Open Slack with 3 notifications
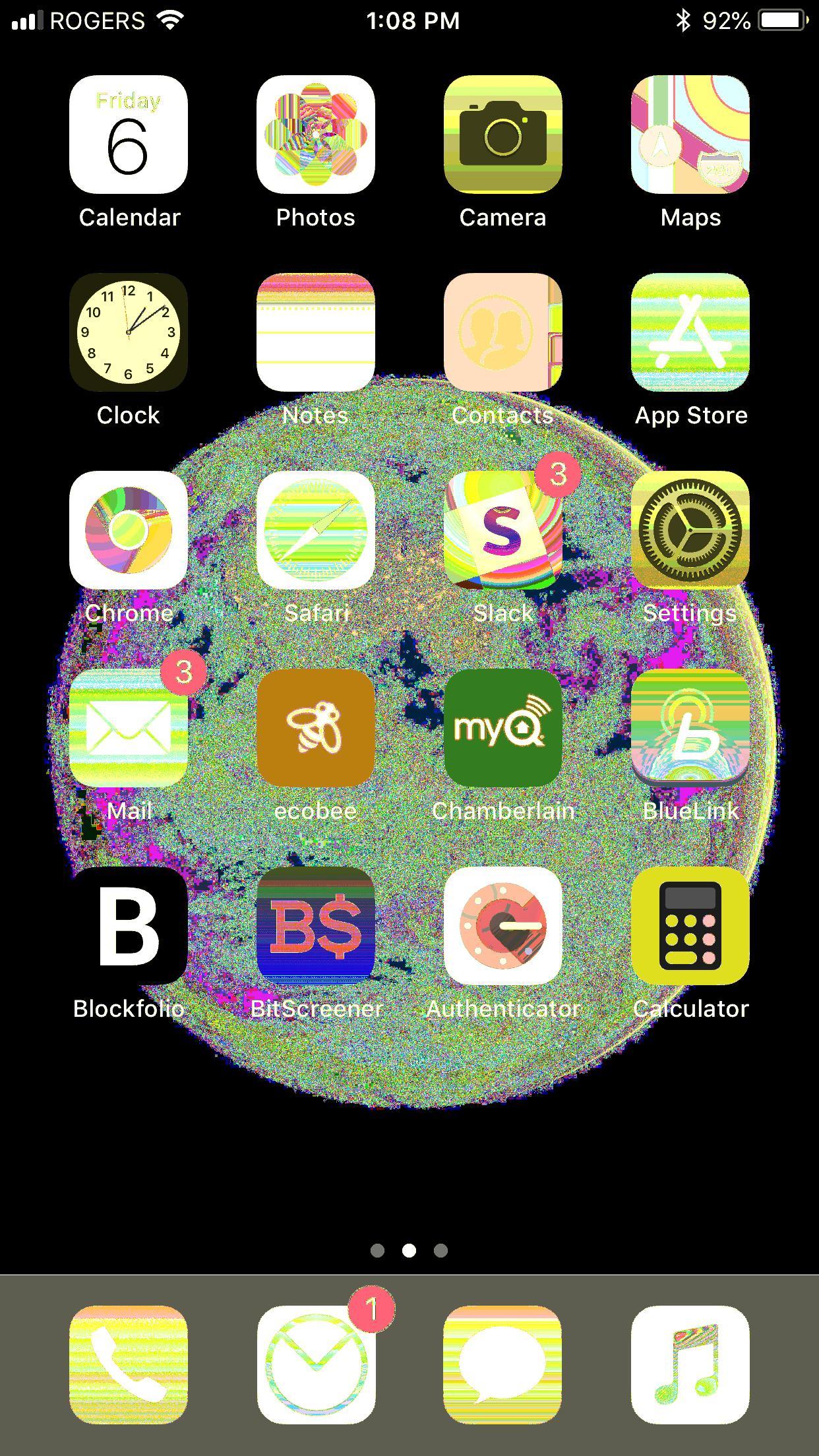The height and width of the screenshot is (1456, 819). [503, 530]
